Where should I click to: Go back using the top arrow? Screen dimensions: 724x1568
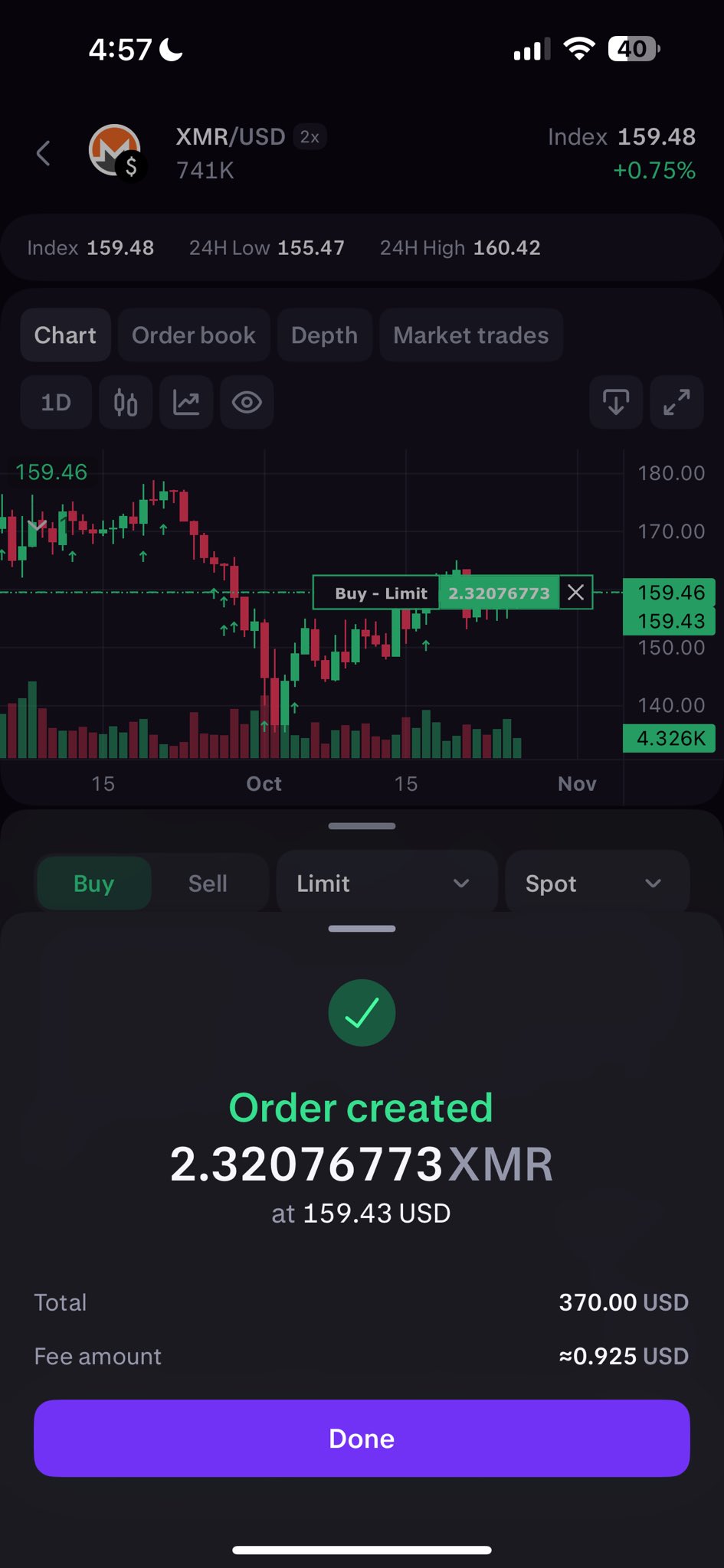(44, 153)
